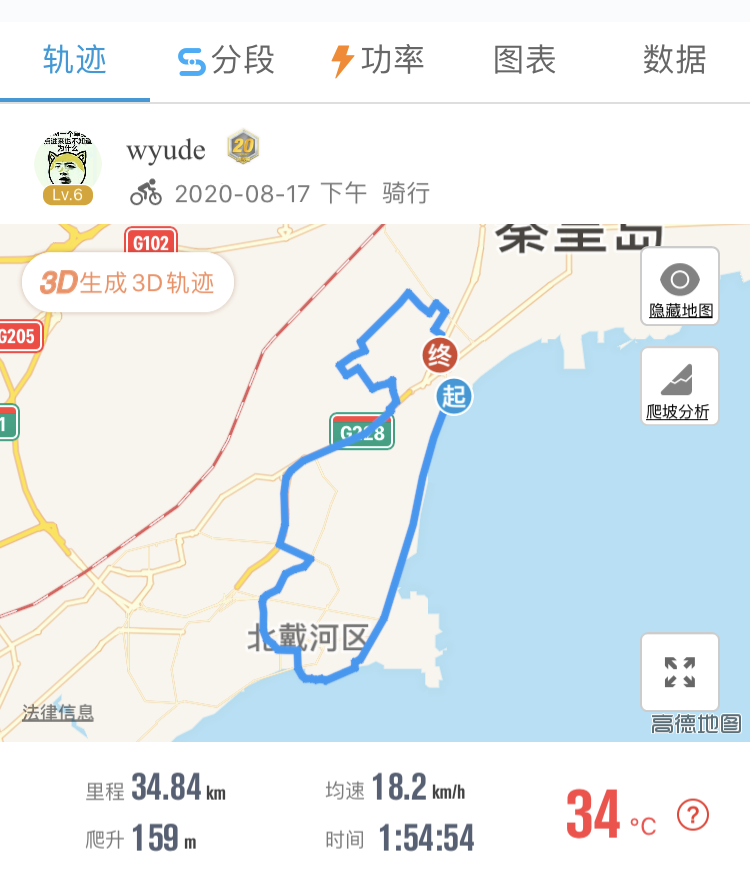Open the 数据 tab
Image resolution: width=750 pixels, height=896 pixels.
point(674,60)
